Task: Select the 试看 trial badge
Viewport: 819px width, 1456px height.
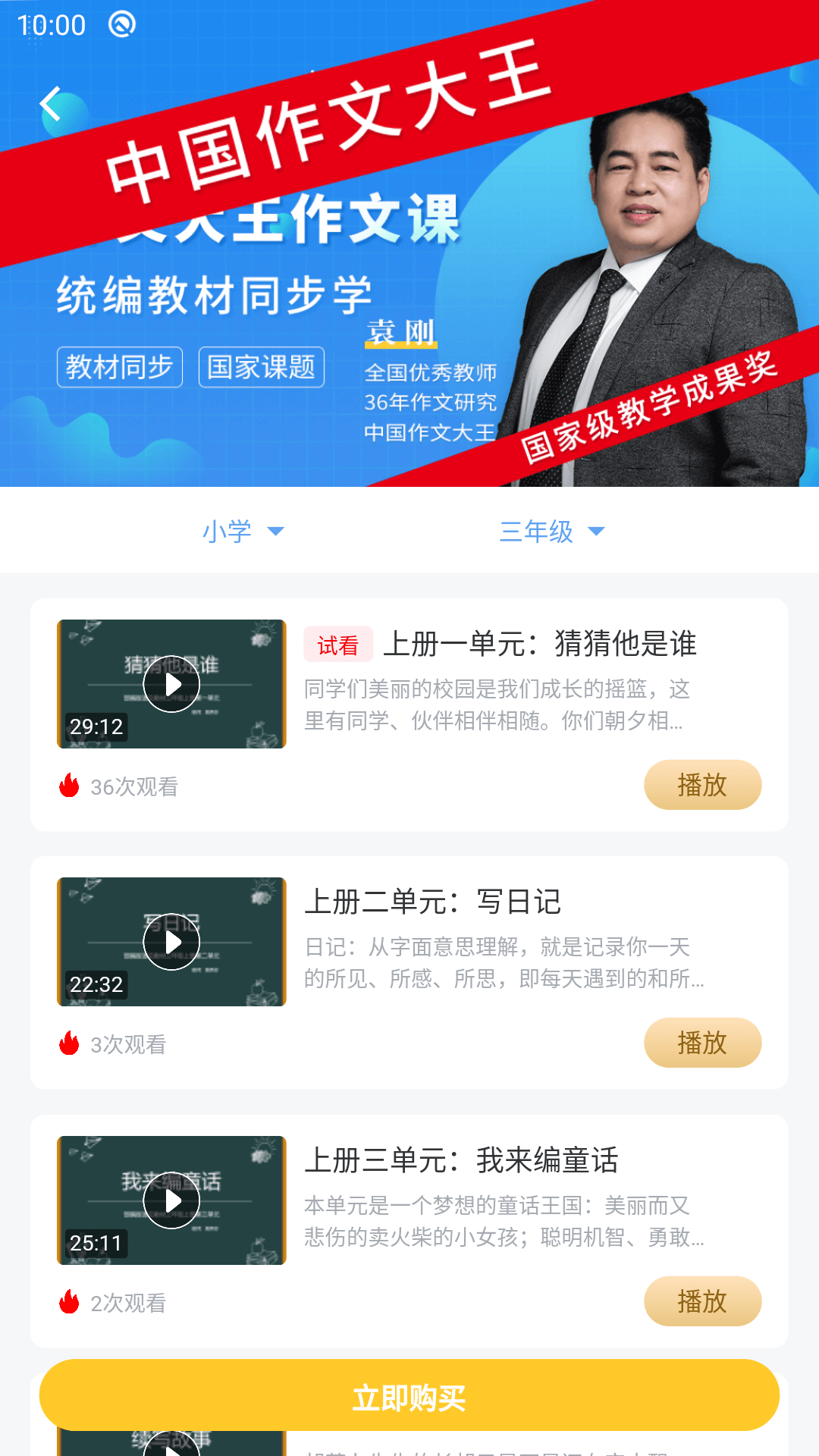Action: pyautogui.click(x=339, y=645)
